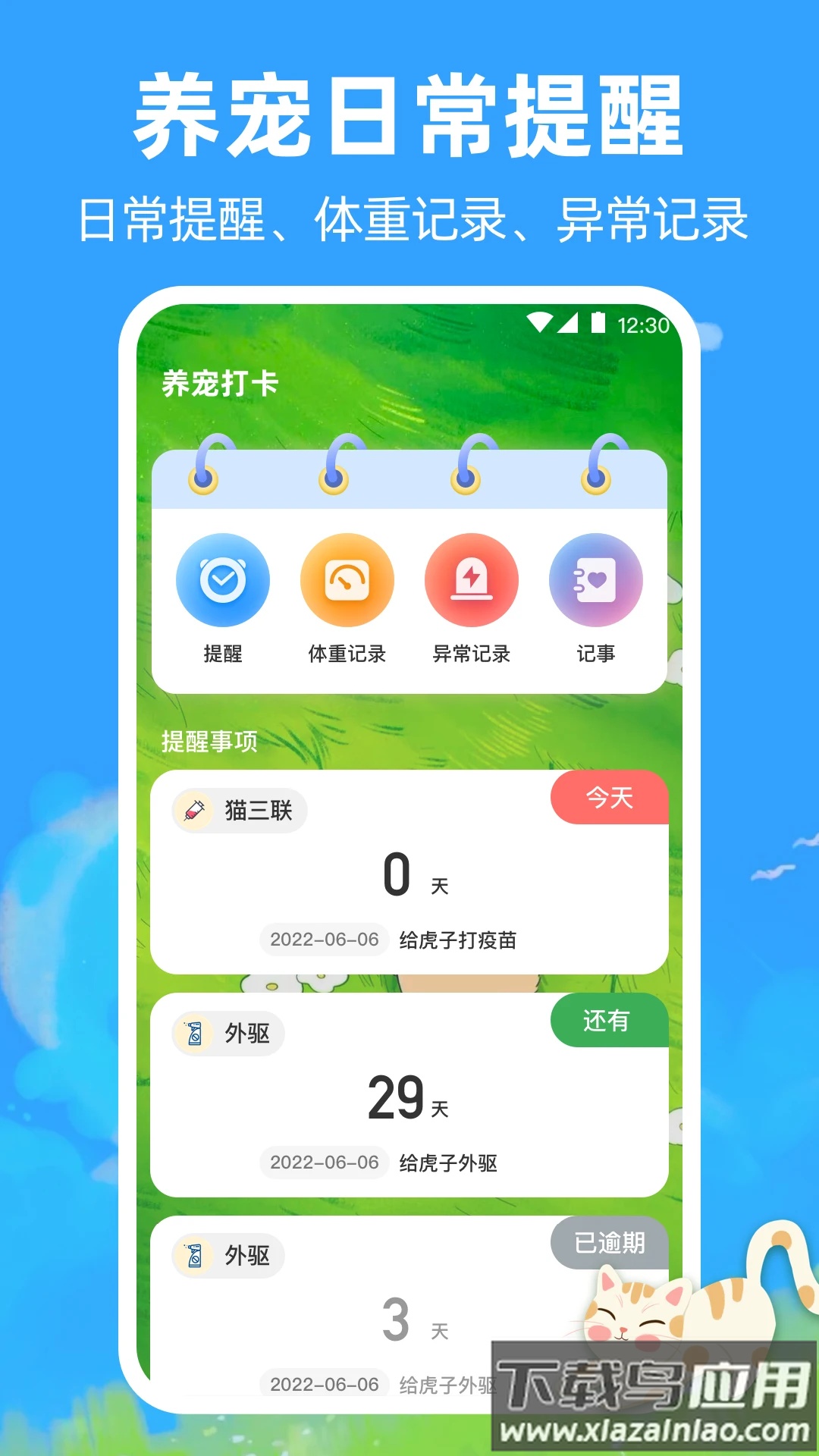Image resolution: width=819 pixels, height=1456 pixels.
Task: Tap the 还有 green badge on 外驱
Action: pos(610,1021)
